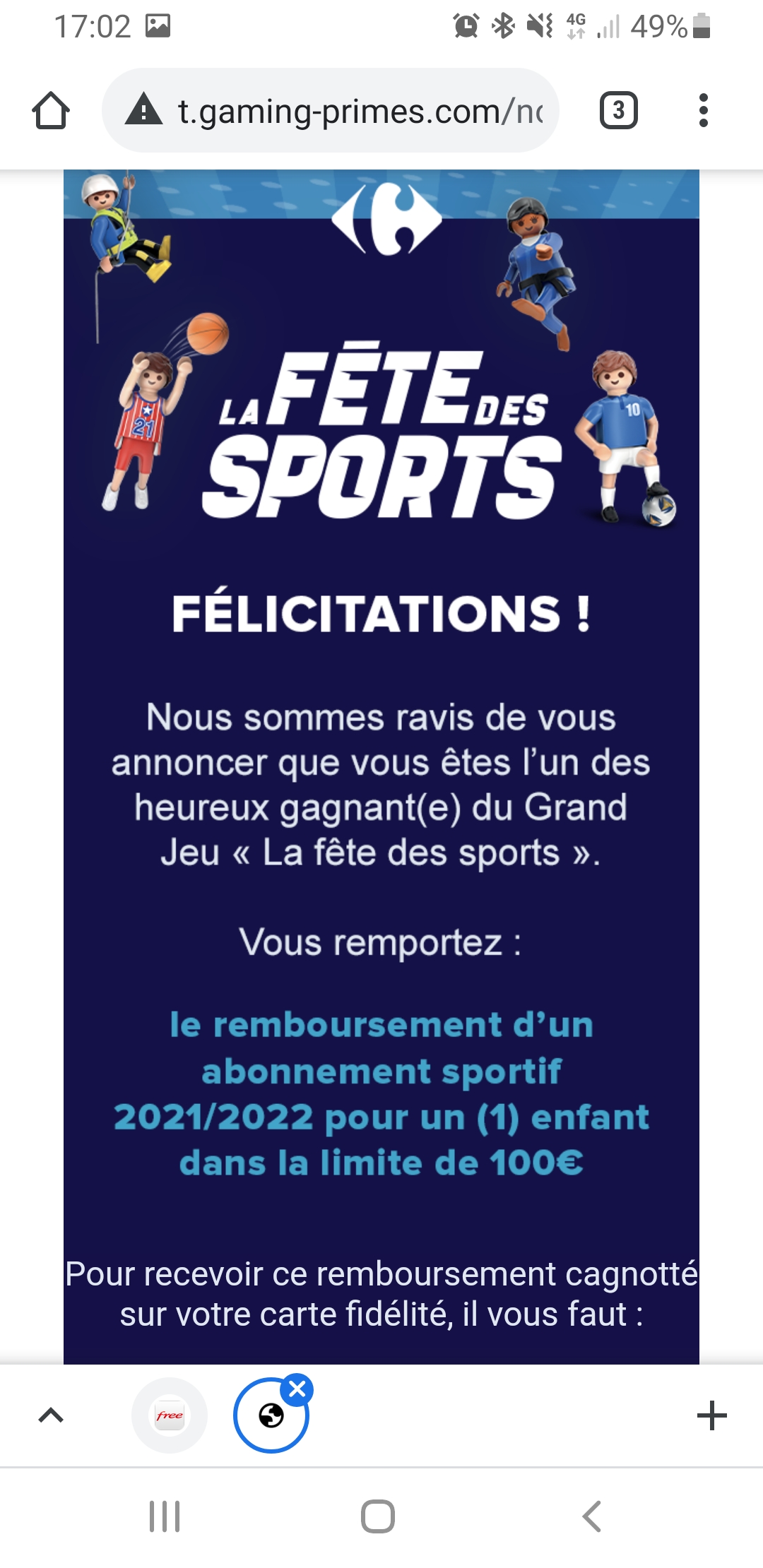Switch to the Free tab in the group
The height and width of the screenshot is (1568, 763).
coord(170,1415)
